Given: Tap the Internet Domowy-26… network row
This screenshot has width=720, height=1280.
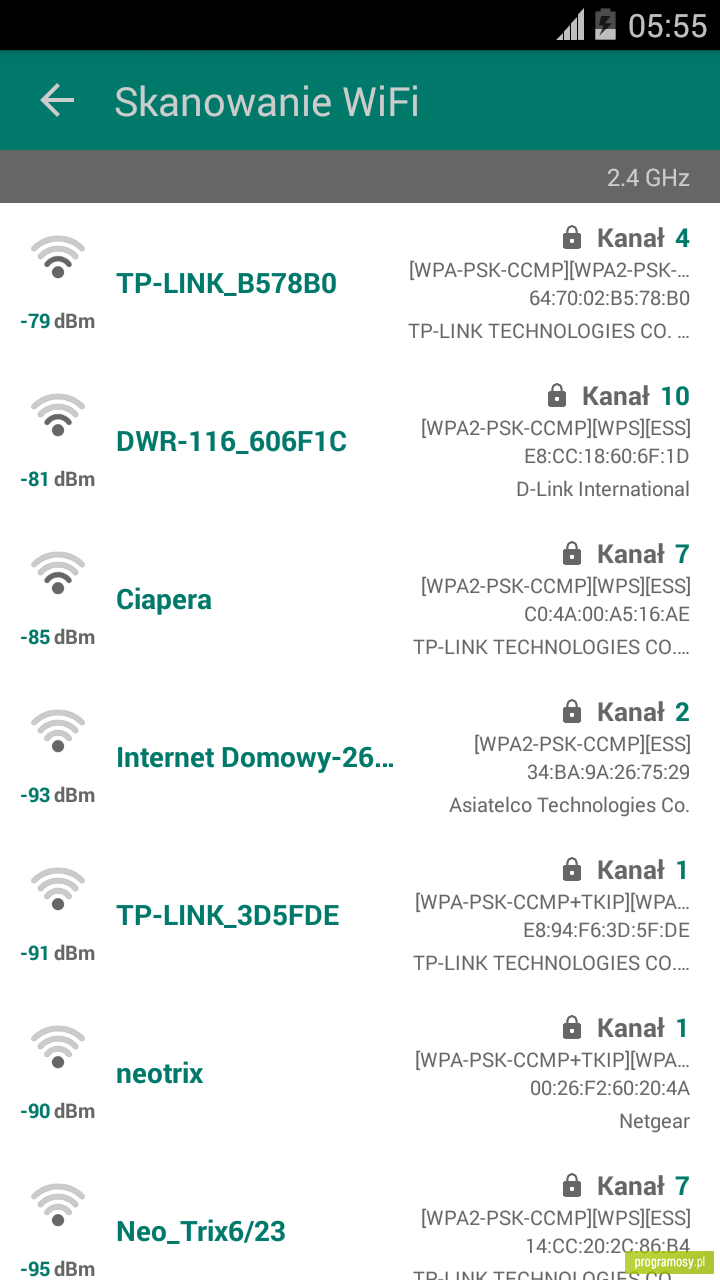Looking at the screenshot, I should [360, 757].
